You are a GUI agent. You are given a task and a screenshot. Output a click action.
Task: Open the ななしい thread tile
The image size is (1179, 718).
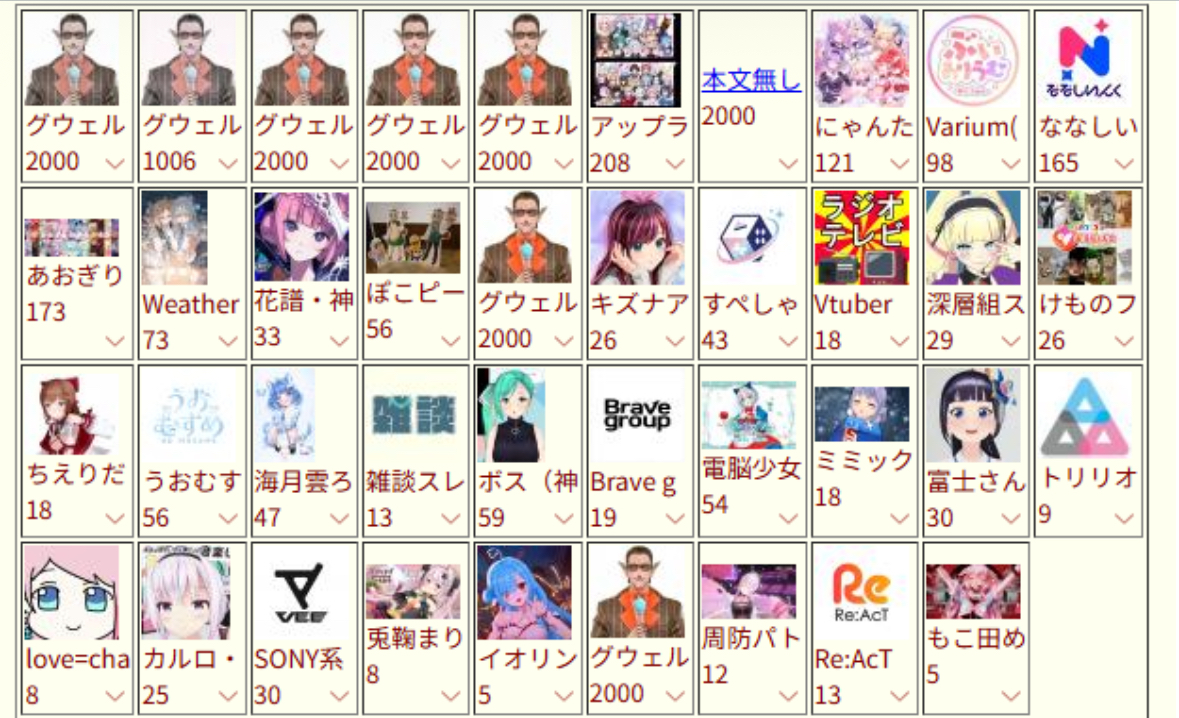point(1087,62)
